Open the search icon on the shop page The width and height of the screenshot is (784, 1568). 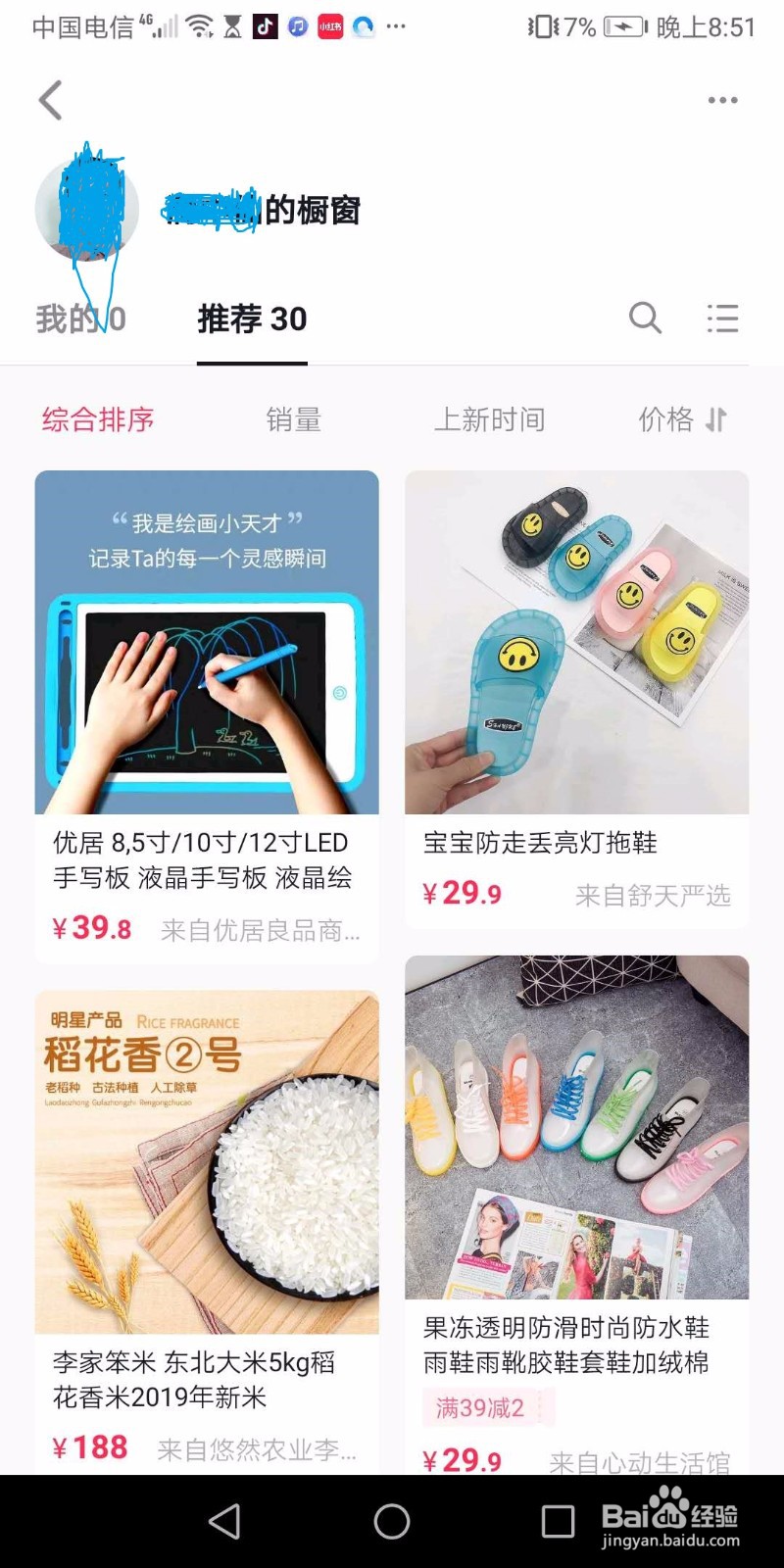tap(645, 318)
